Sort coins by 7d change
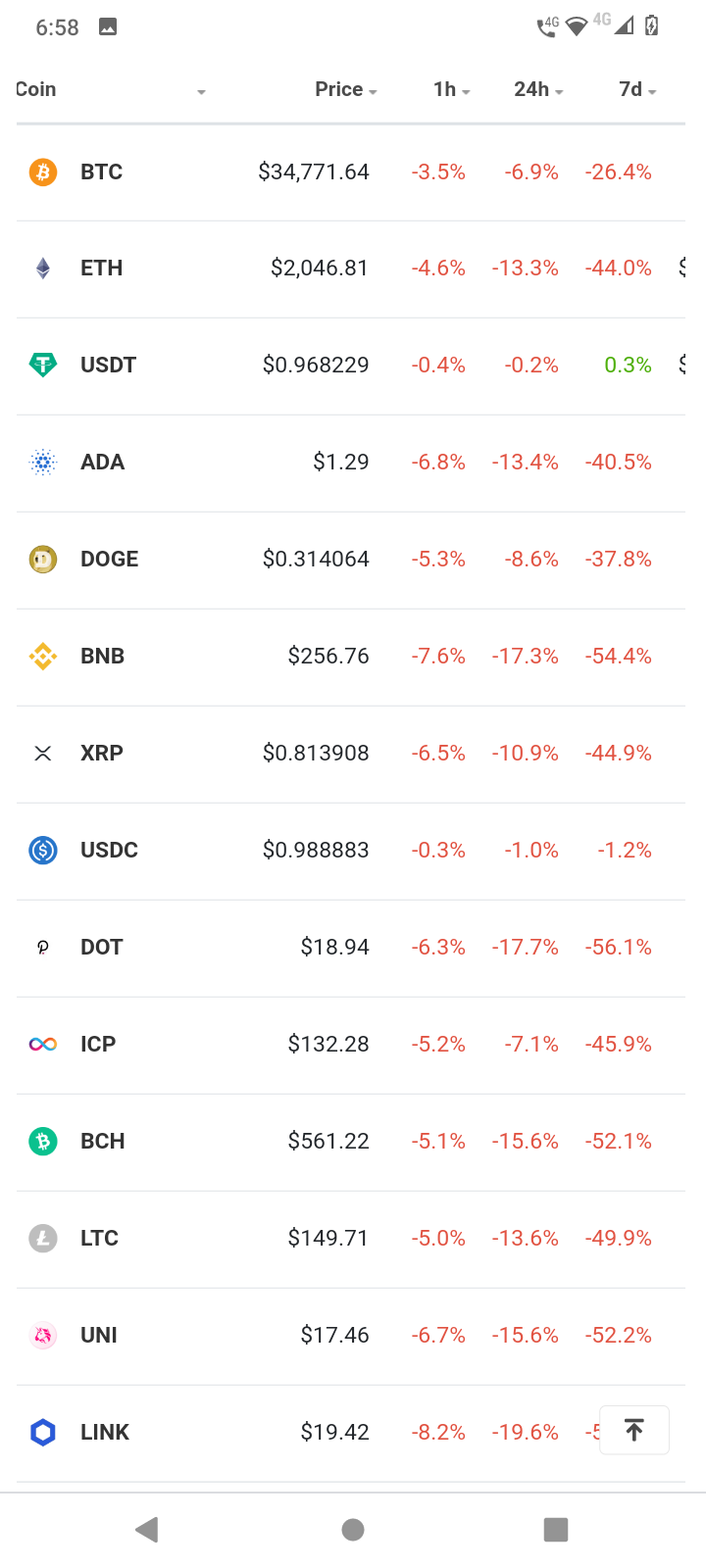 point(637,89)
